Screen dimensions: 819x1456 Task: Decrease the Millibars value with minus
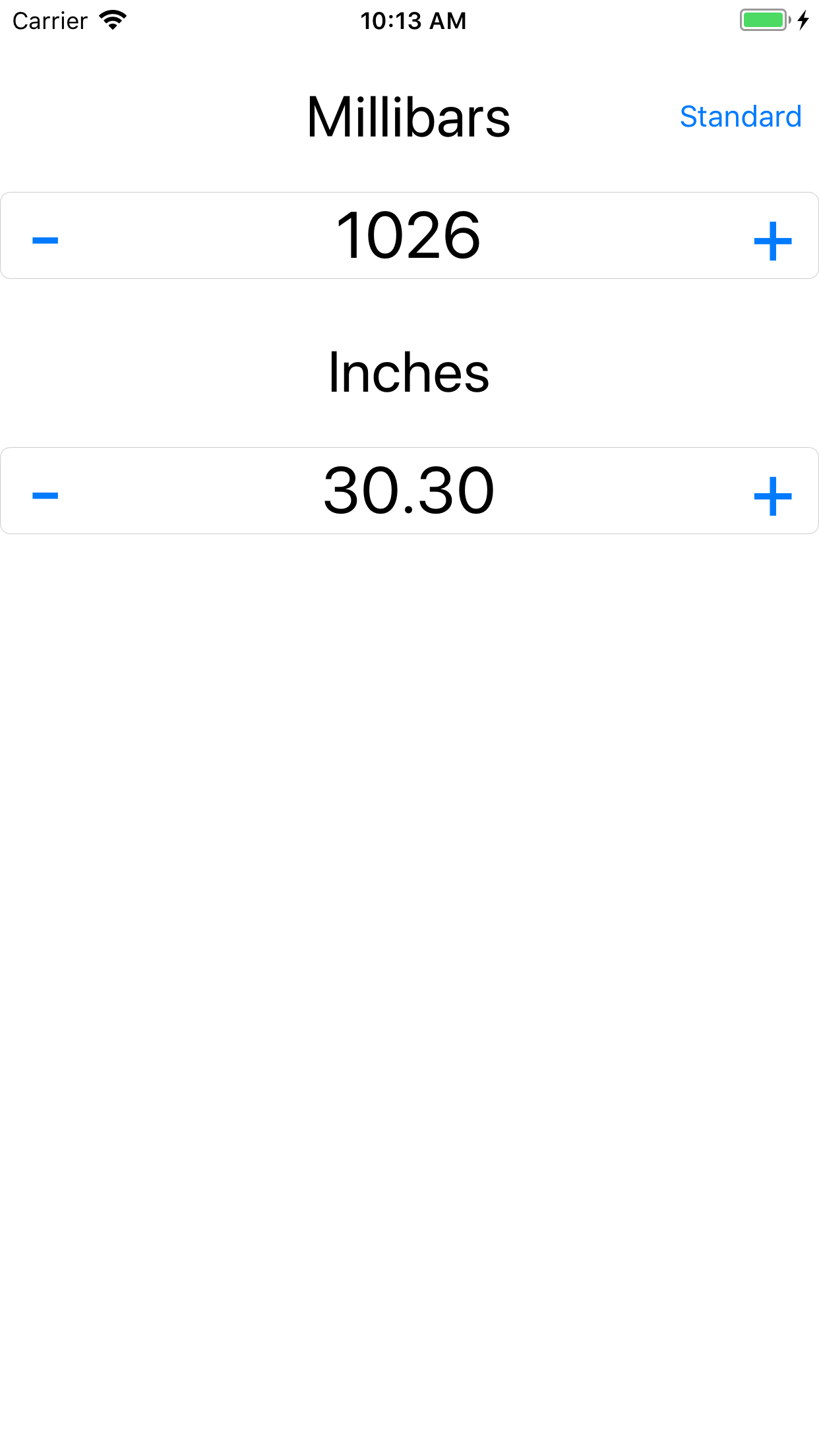(x=45, y=241)
